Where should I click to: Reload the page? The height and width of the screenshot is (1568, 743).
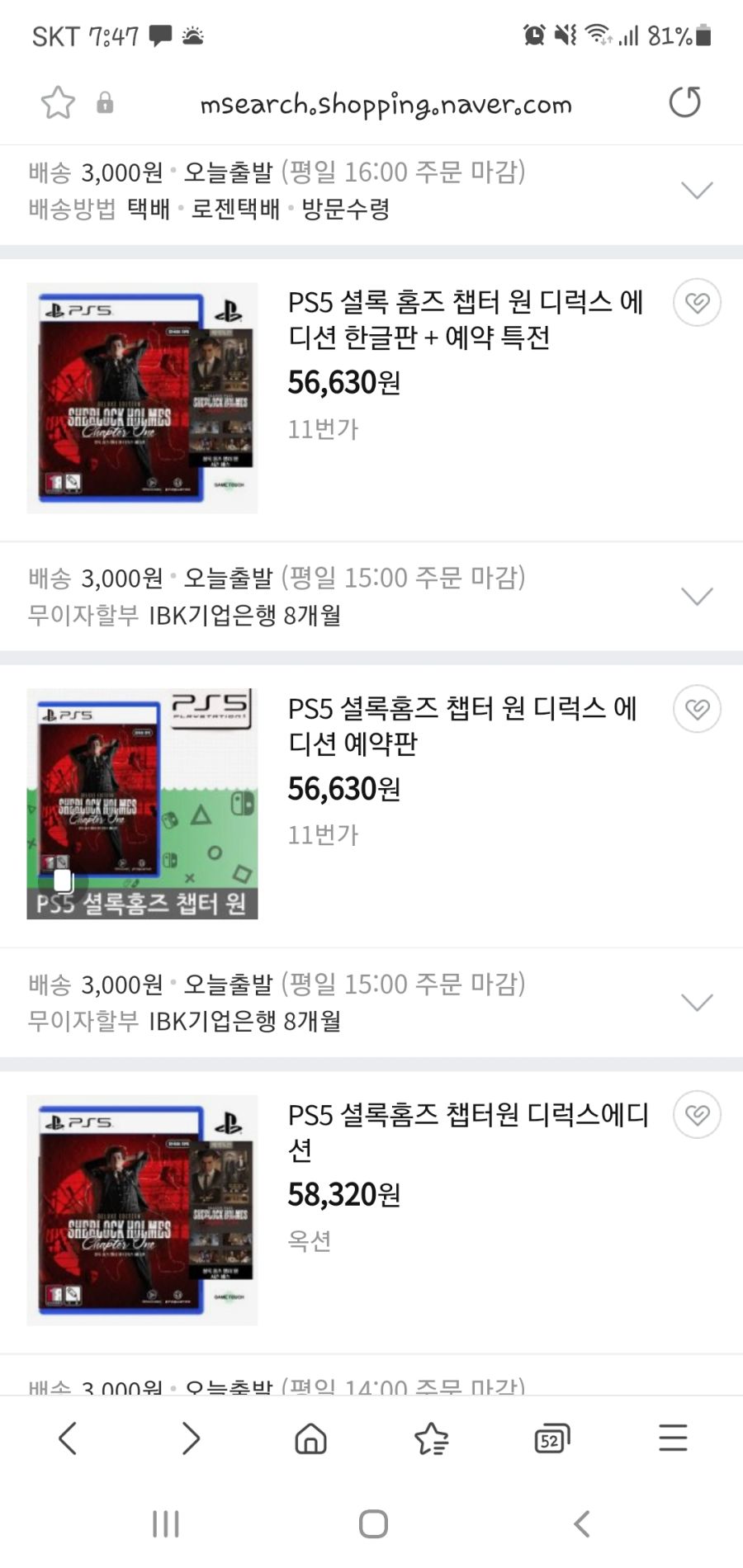pos(684,102)
